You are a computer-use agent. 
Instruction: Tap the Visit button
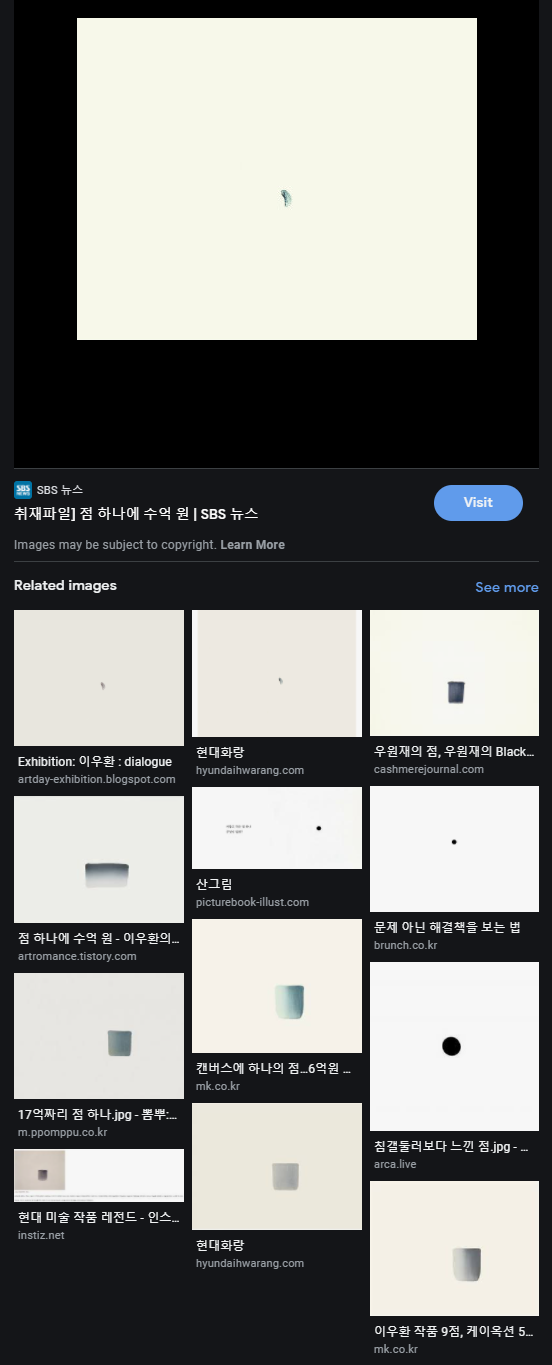(478, 503)
